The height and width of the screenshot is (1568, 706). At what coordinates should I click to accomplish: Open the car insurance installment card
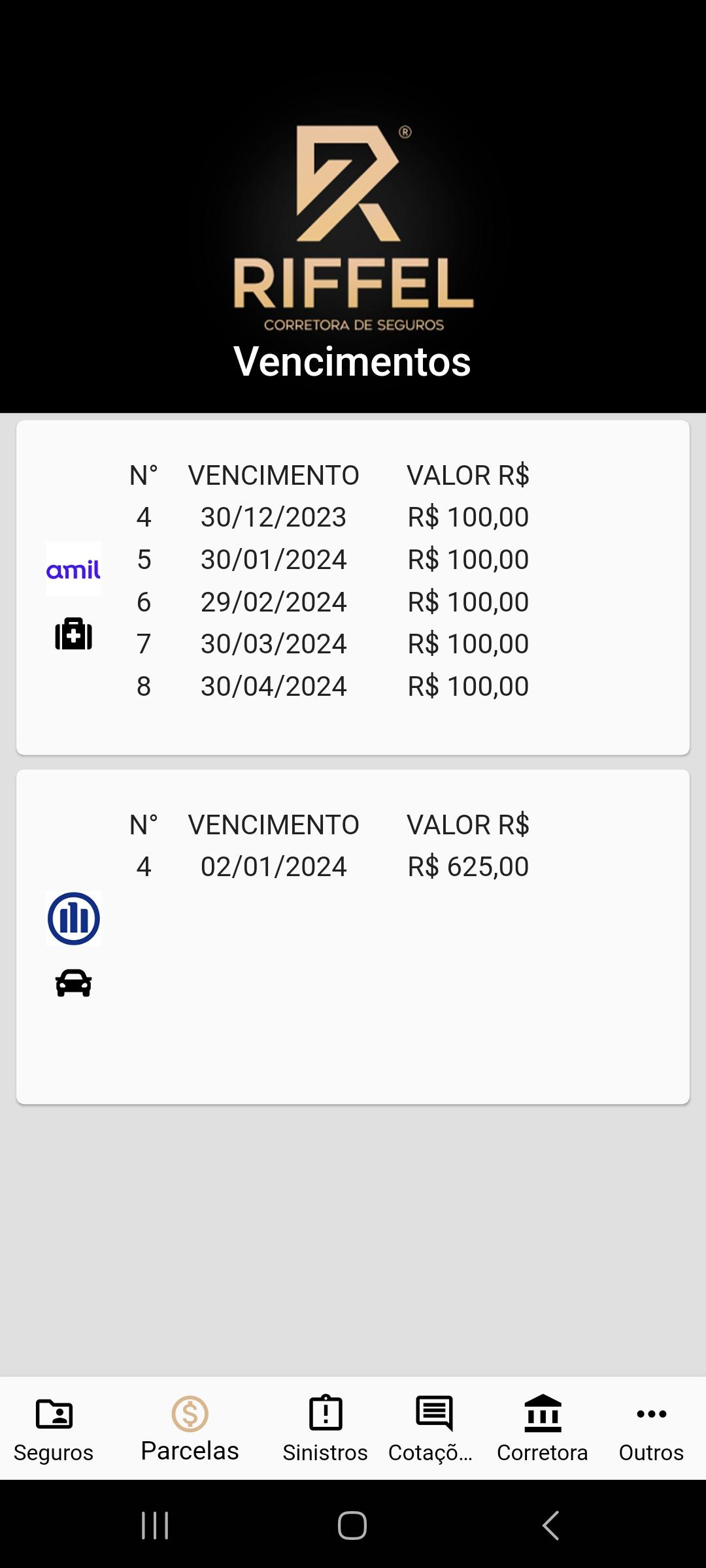click(x=353, y=937)
